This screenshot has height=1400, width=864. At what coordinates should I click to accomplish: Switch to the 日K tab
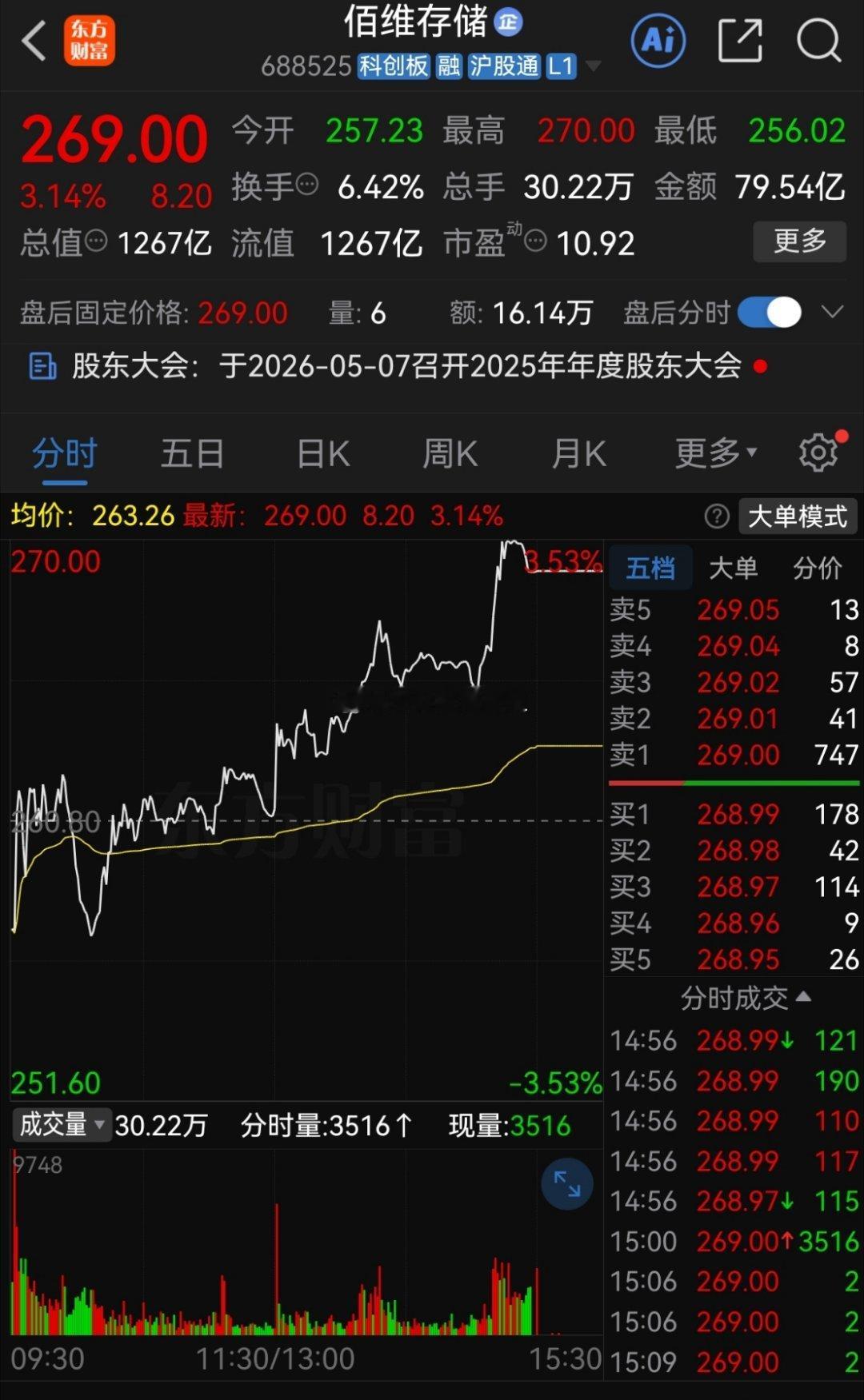point(321,452)
